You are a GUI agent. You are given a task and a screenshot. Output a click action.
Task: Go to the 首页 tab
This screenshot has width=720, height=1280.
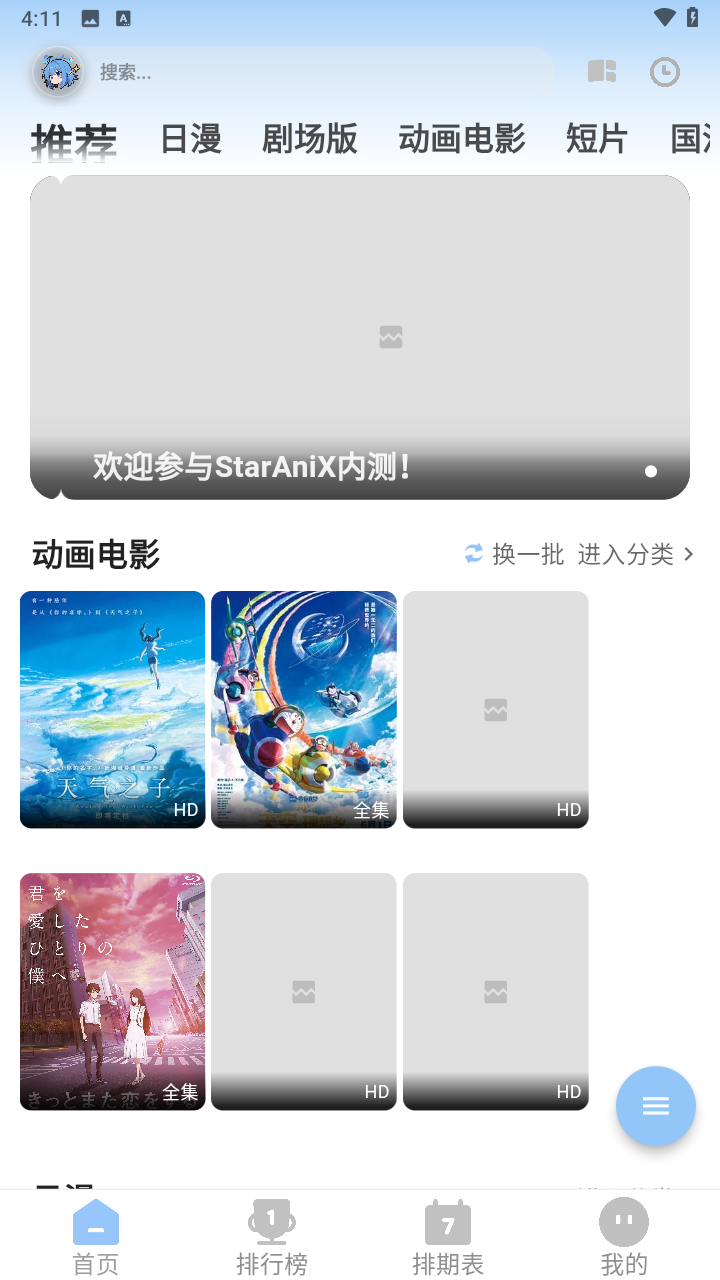pyautogui.click(x=96, y=1238)
